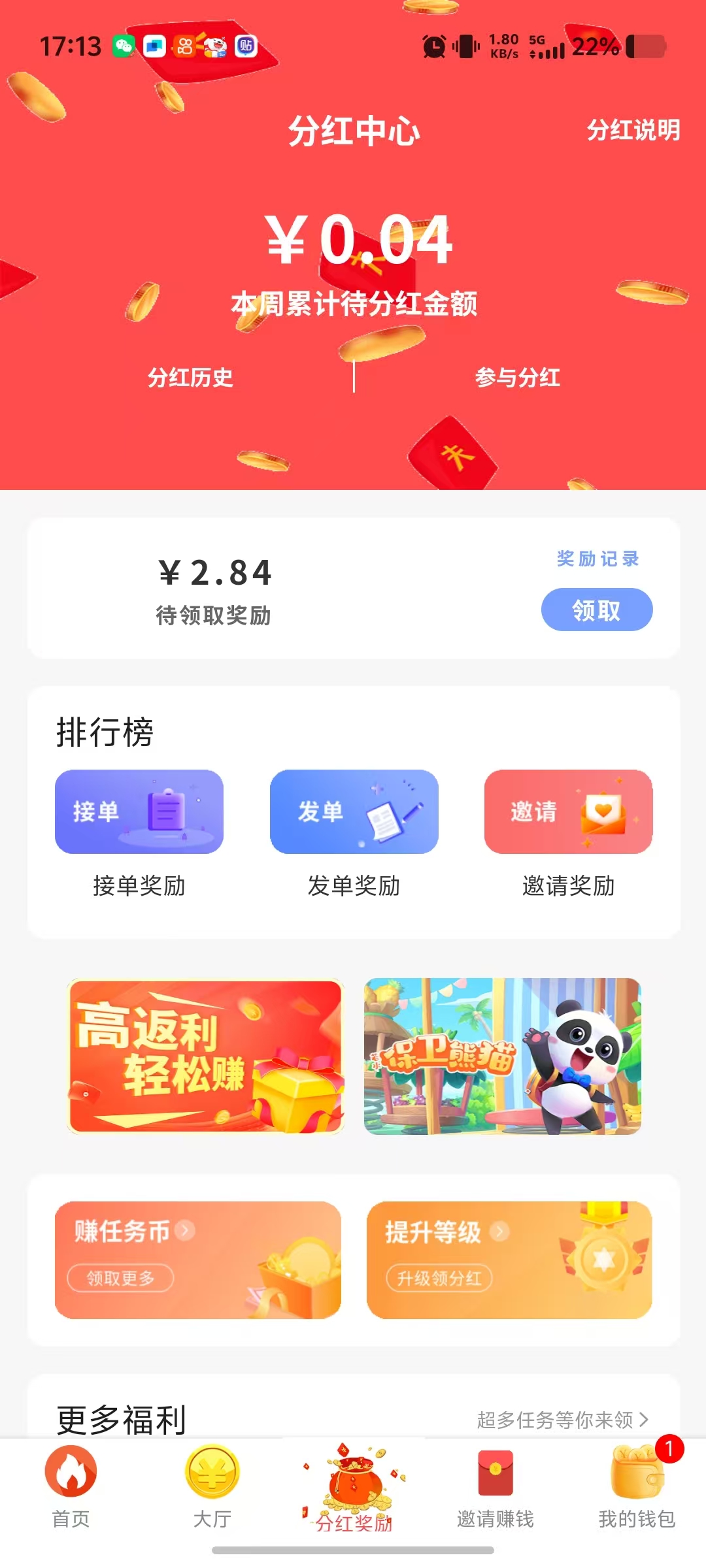Image resolution: width=706 pixels, height=1568 pixels.
Task: Open the 接单奖励 leaderboard
Action: [139, 834]
